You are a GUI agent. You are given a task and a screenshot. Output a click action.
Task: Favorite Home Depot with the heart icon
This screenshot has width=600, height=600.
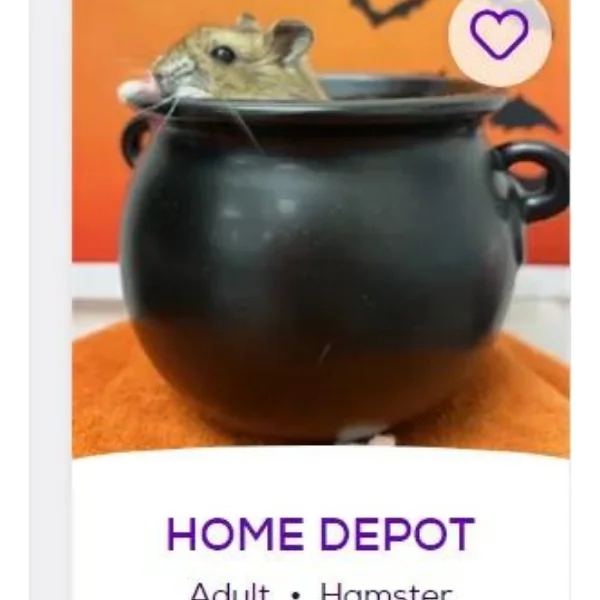498,35
